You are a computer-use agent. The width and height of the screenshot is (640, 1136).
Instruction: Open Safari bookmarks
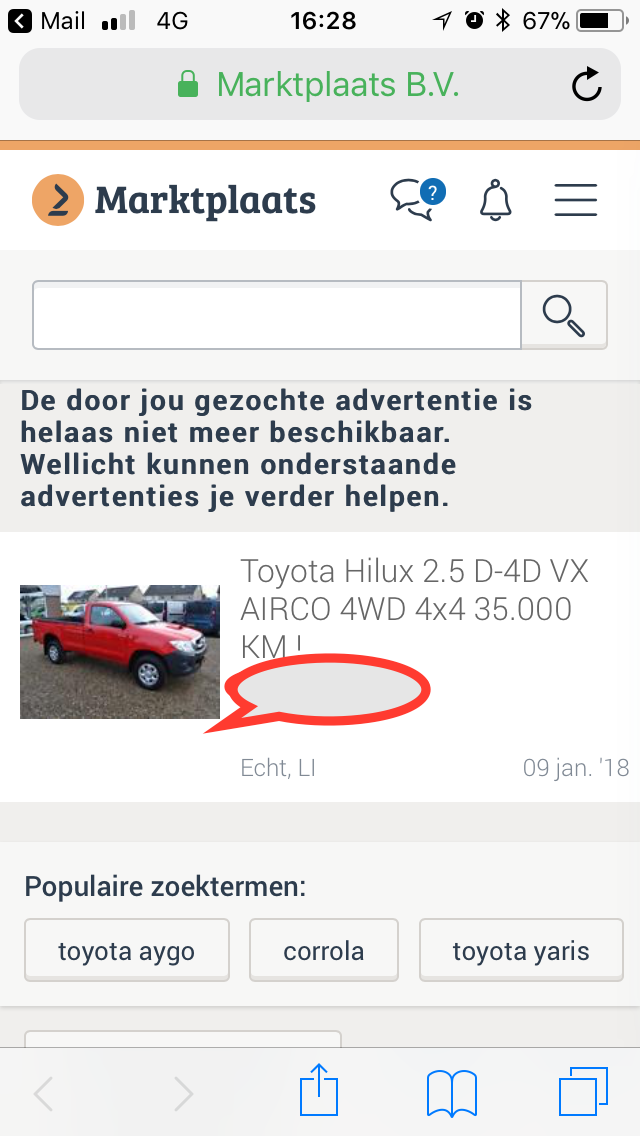click(x=452, y=1093)
